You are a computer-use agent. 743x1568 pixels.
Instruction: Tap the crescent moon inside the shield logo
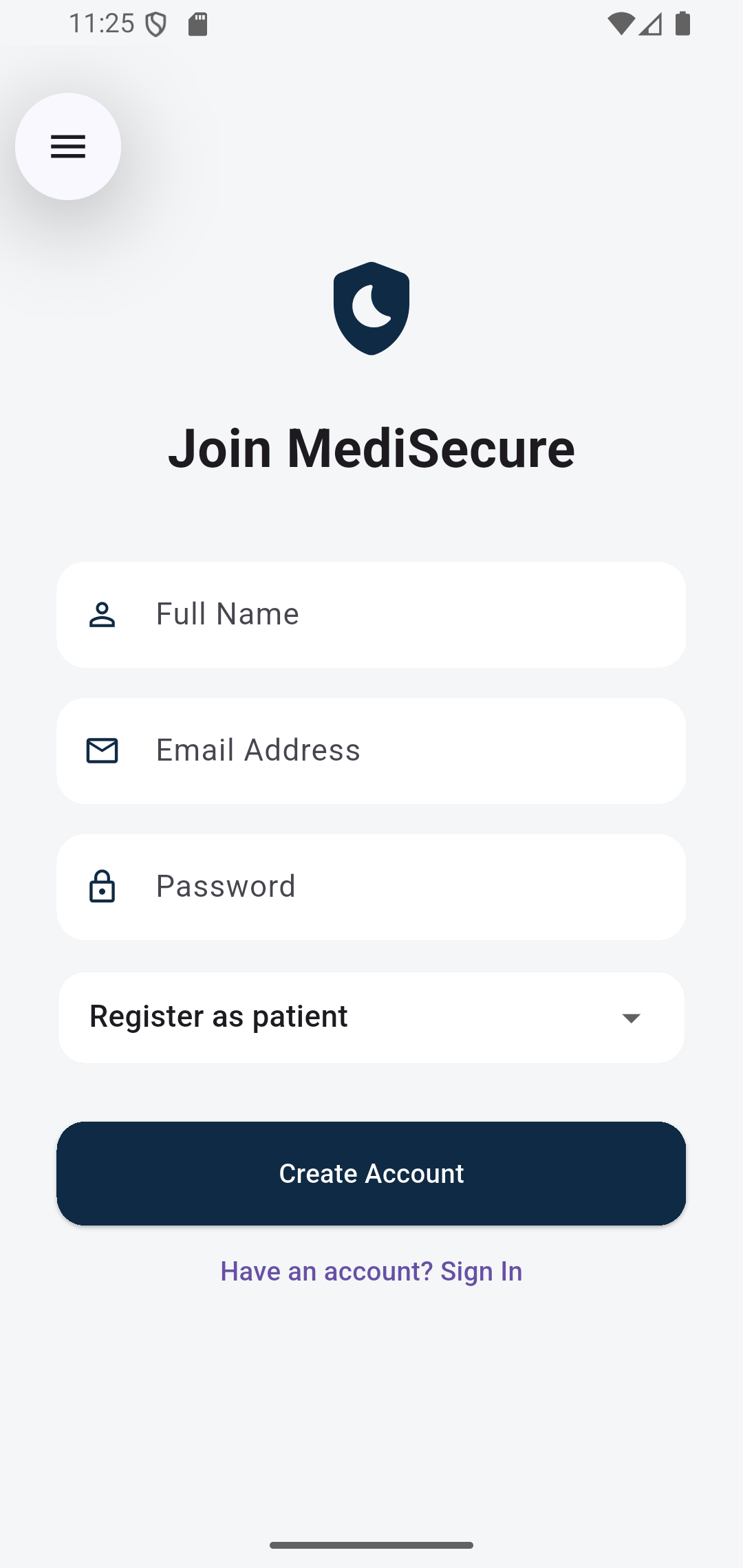(x=371, y=306)
